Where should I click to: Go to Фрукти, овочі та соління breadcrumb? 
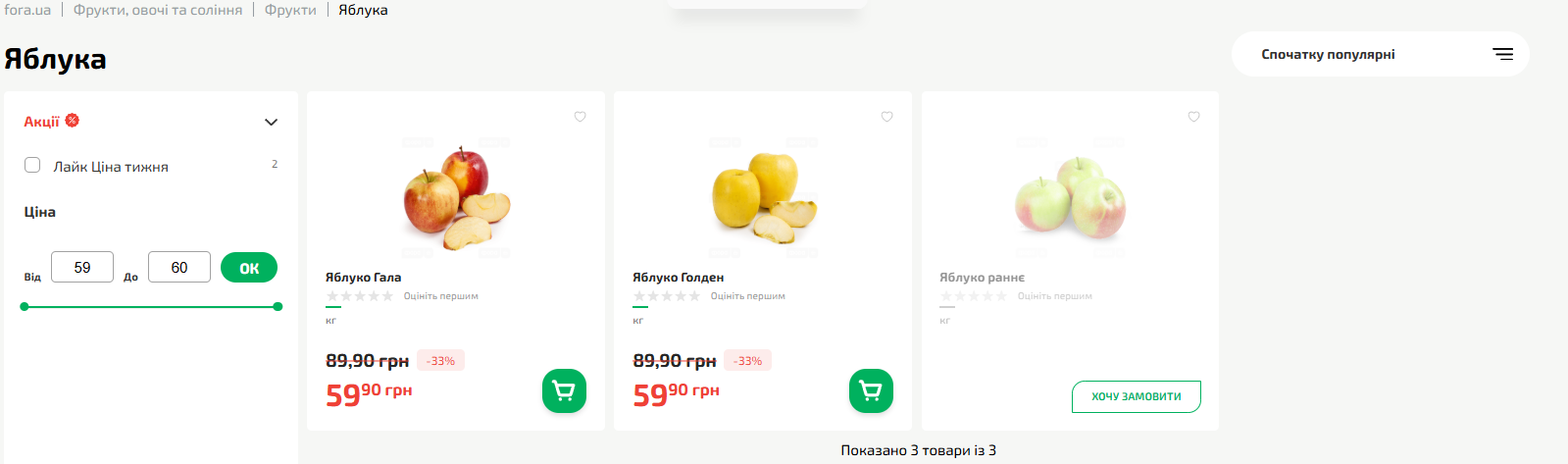(x=157, y=10)
